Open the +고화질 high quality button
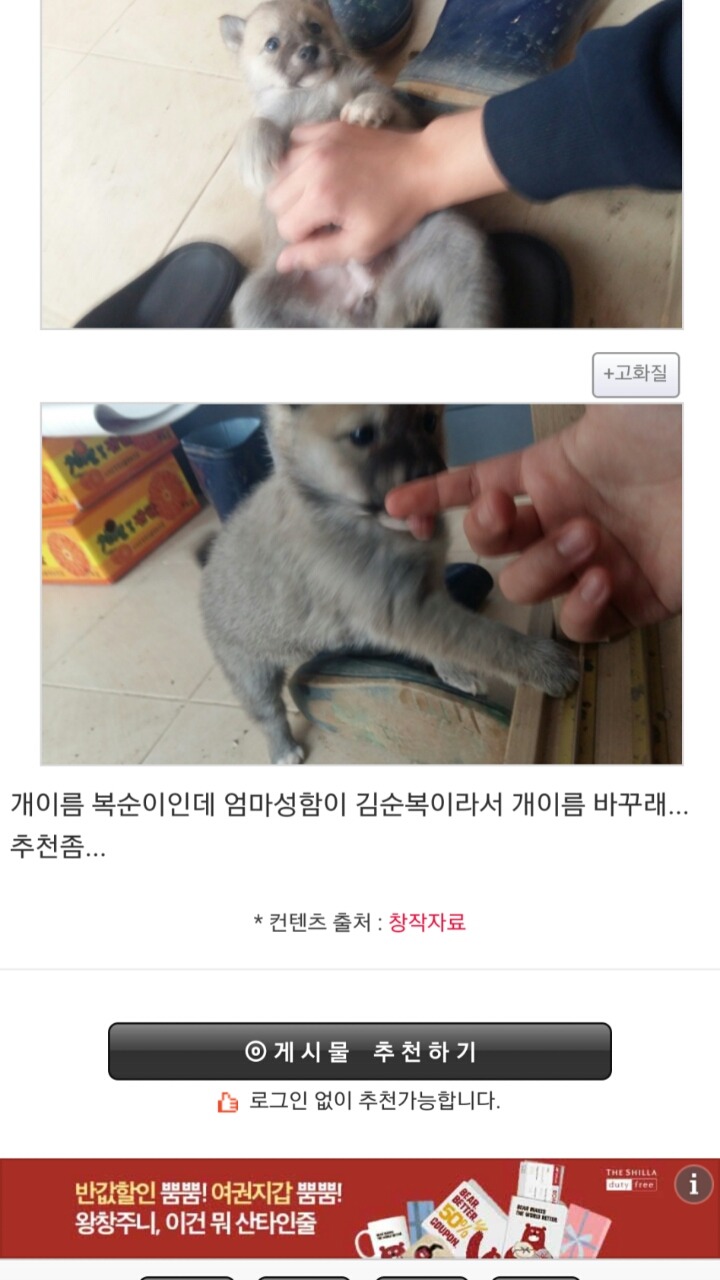This screenshot has height=1280, width=720. pyautogui.click(x=638, y=374)
